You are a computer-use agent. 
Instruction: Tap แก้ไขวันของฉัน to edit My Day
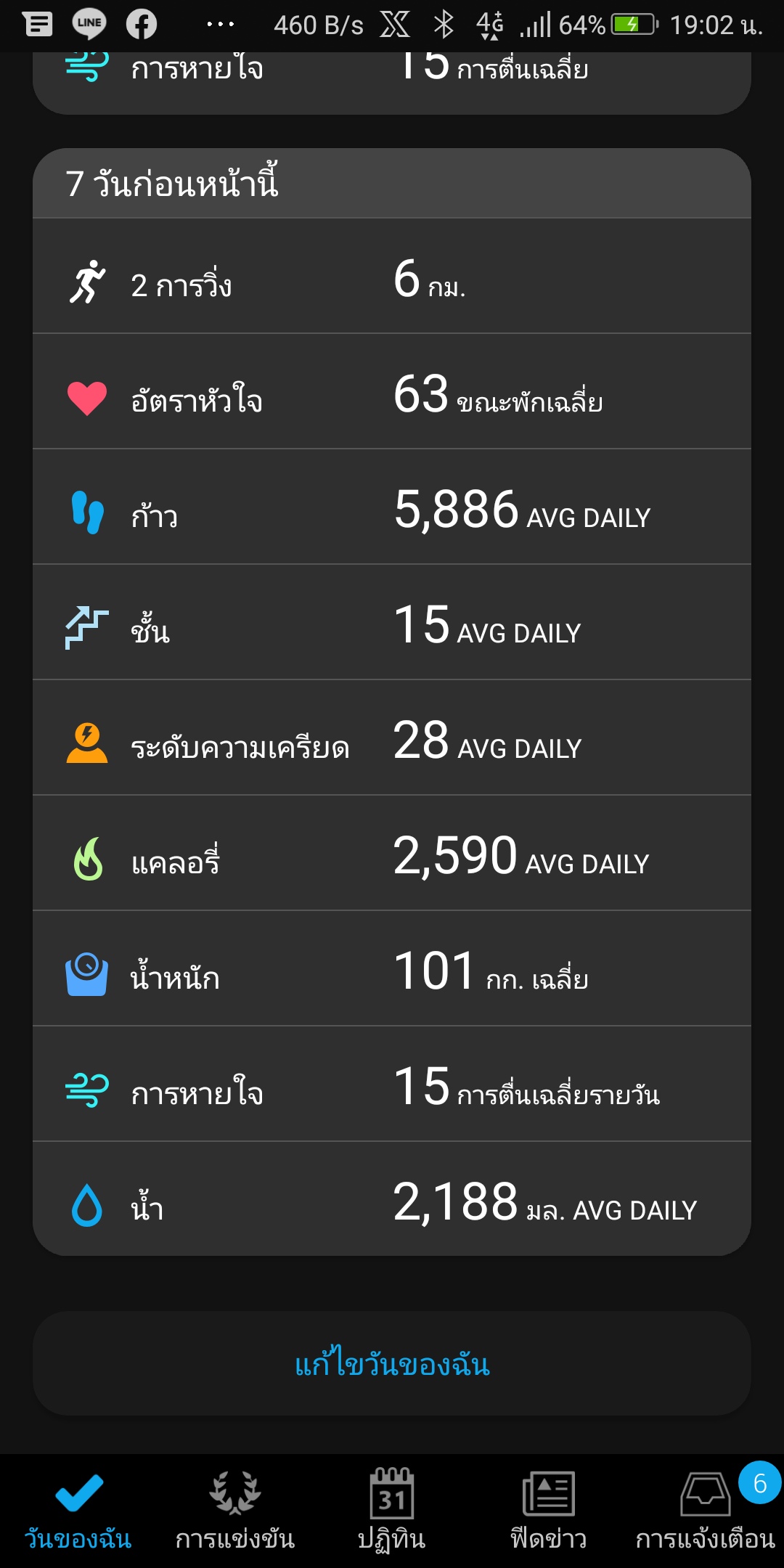click(392, 1364)
